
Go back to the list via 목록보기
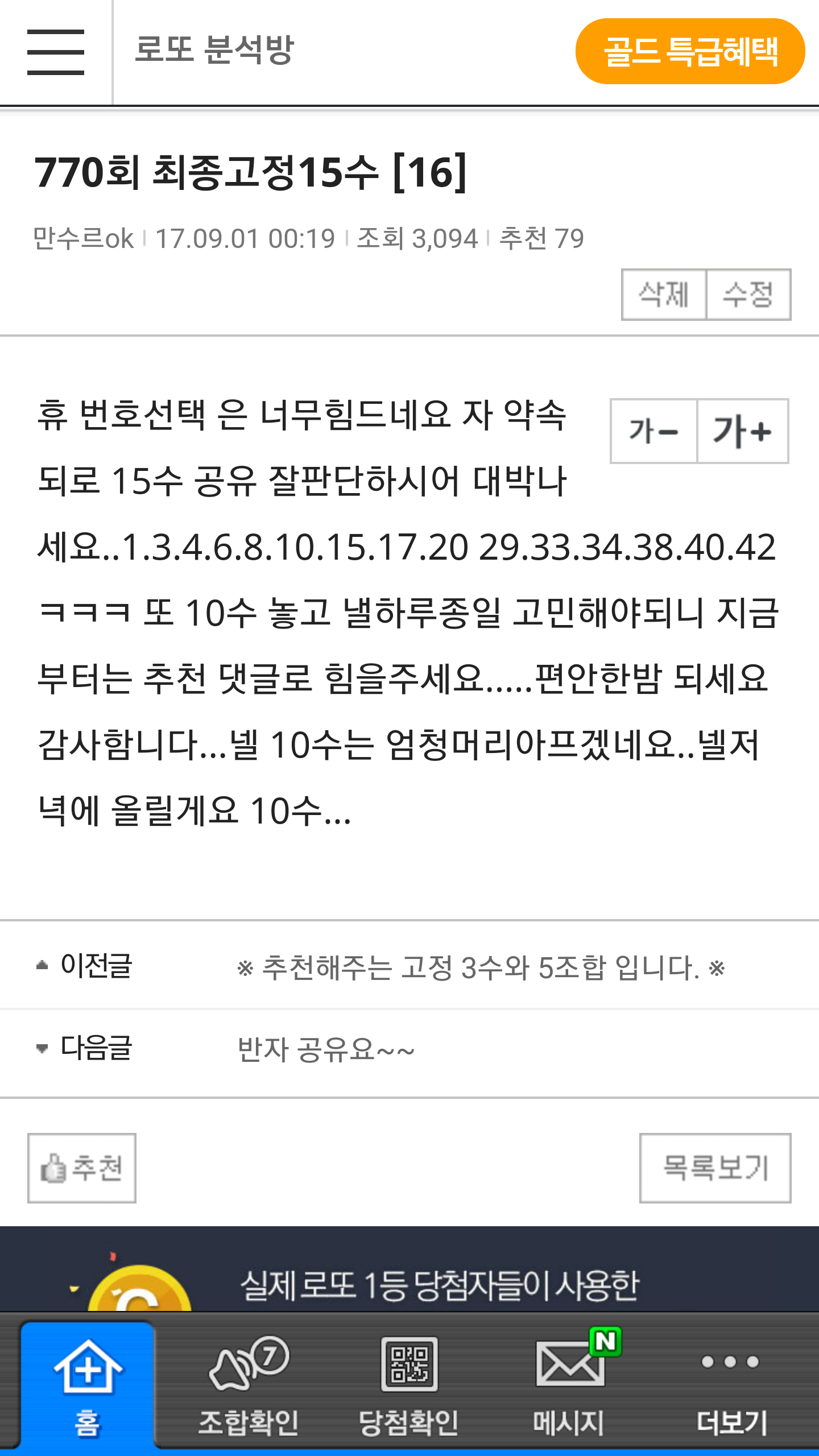tap(715, 1168)
